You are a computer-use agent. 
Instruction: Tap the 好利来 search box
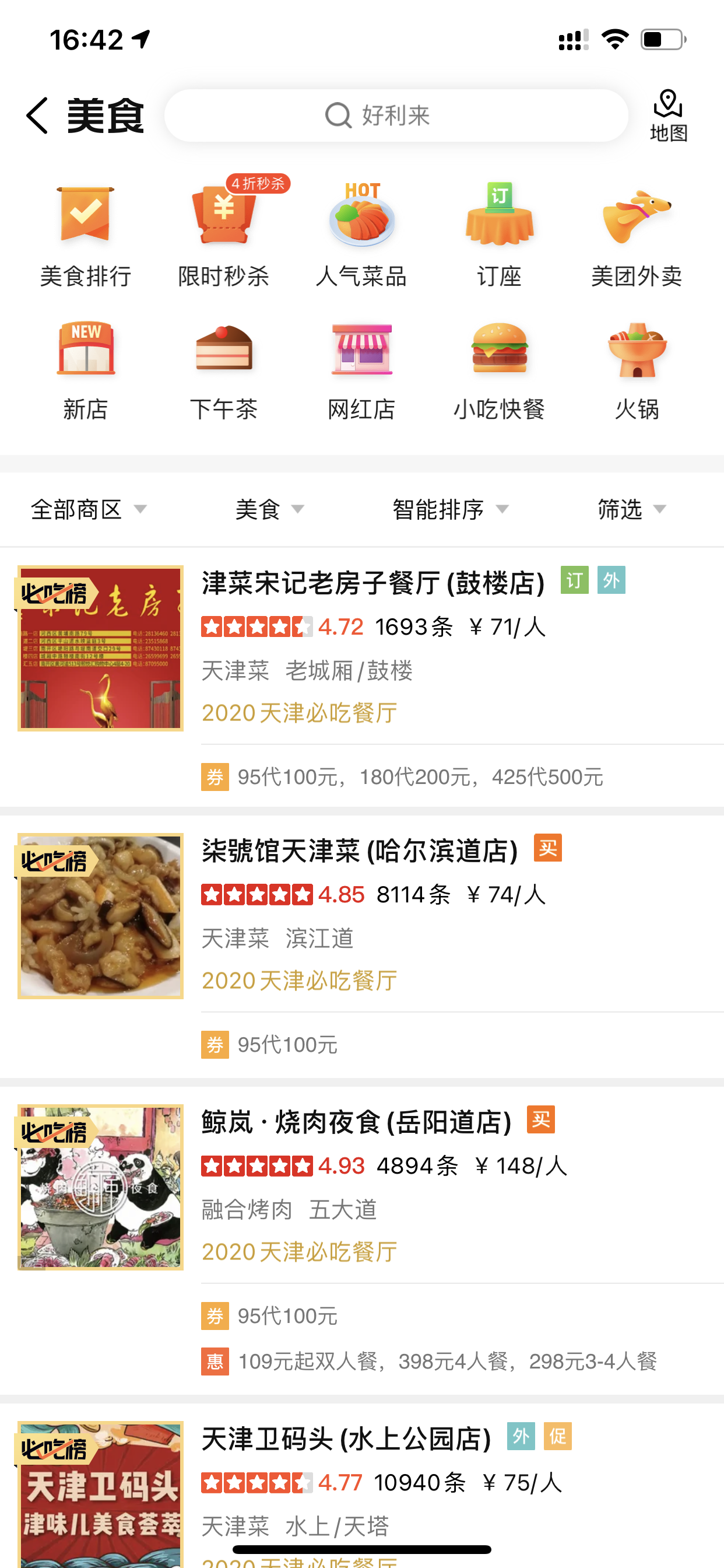click(395, 116)
